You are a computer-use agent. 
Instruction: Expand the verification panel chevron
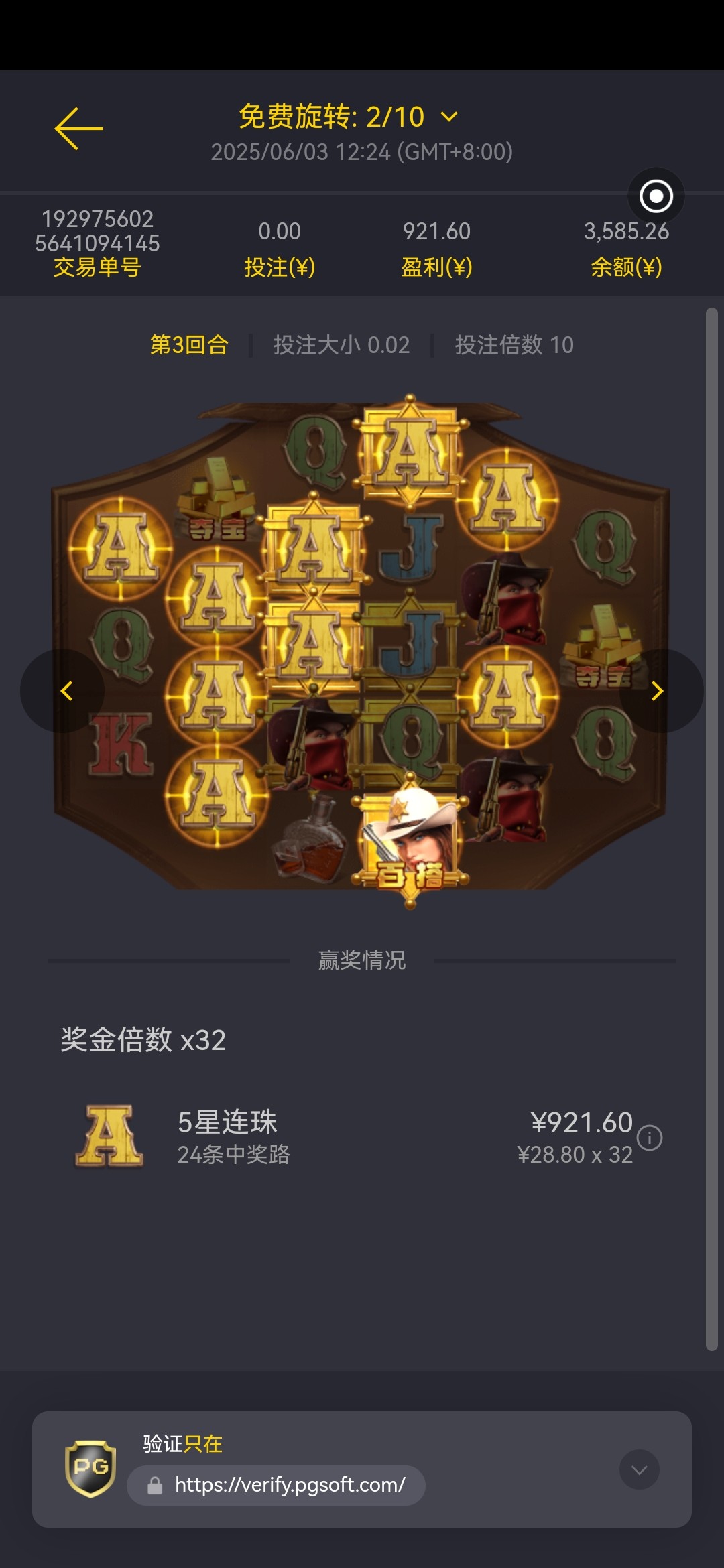click(x=639, y=1469)
